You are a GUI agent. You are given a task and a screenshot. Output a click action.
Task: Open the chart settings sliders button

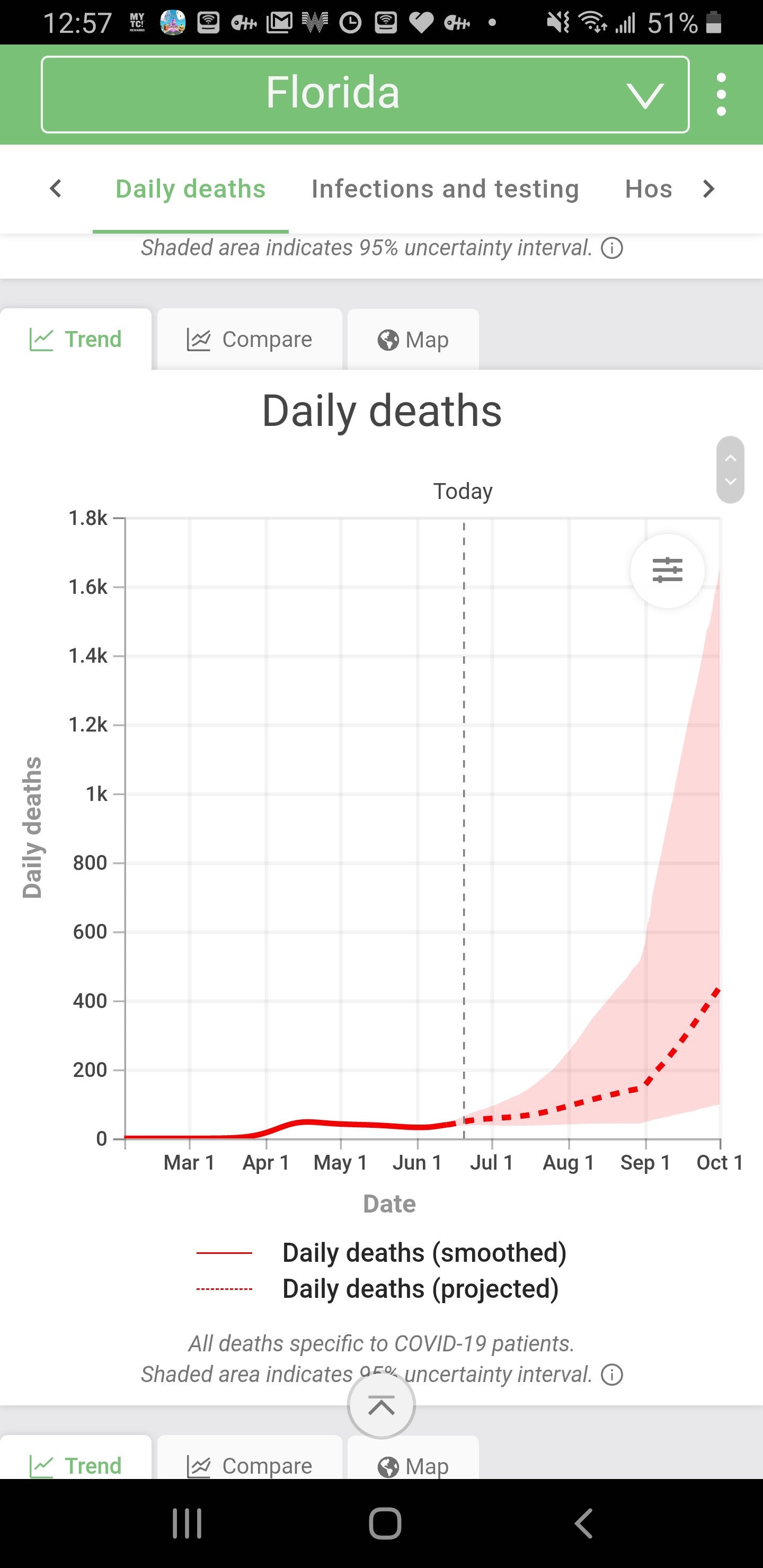668,571
